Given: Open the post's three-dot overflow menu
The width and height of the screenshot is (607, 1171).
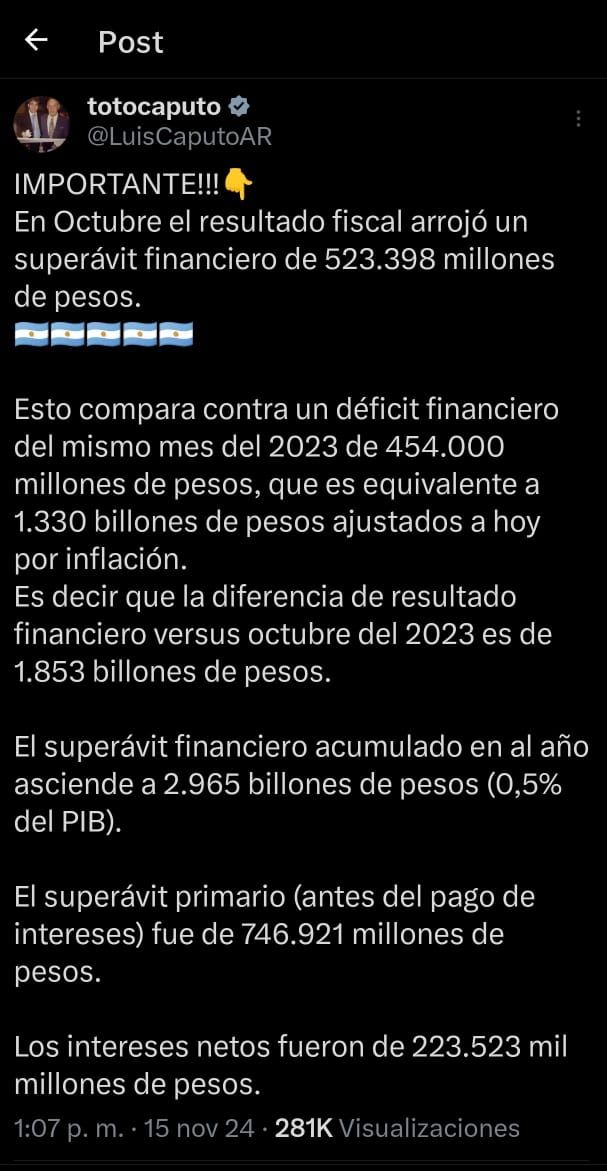Looking at the screenshot, I should point(579,119).
